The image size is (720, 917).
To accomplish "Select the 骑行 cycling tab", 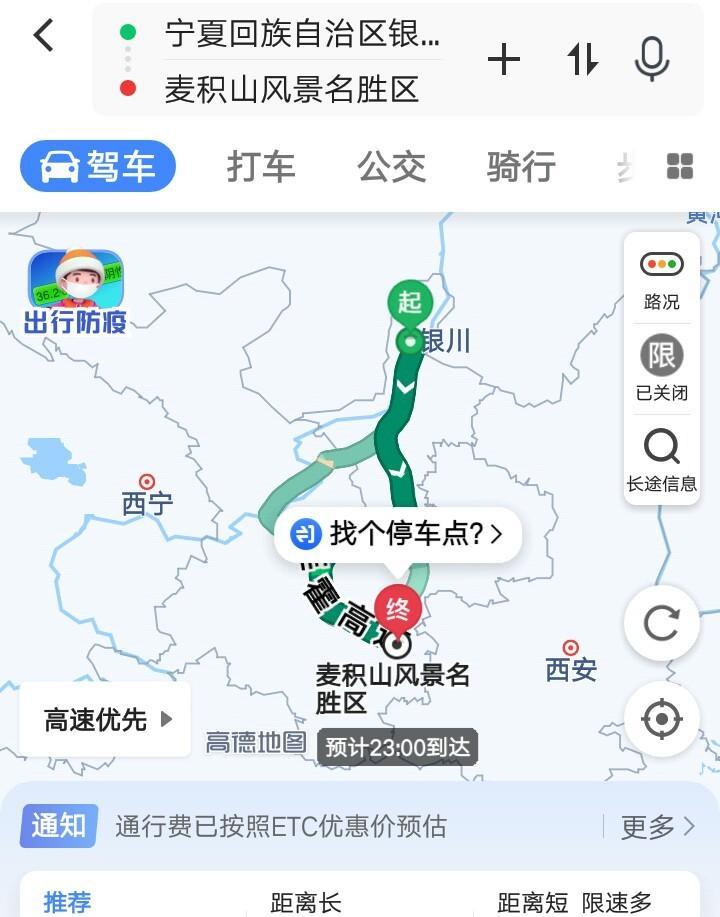I will pyautogui.click(x=520, y=166).
